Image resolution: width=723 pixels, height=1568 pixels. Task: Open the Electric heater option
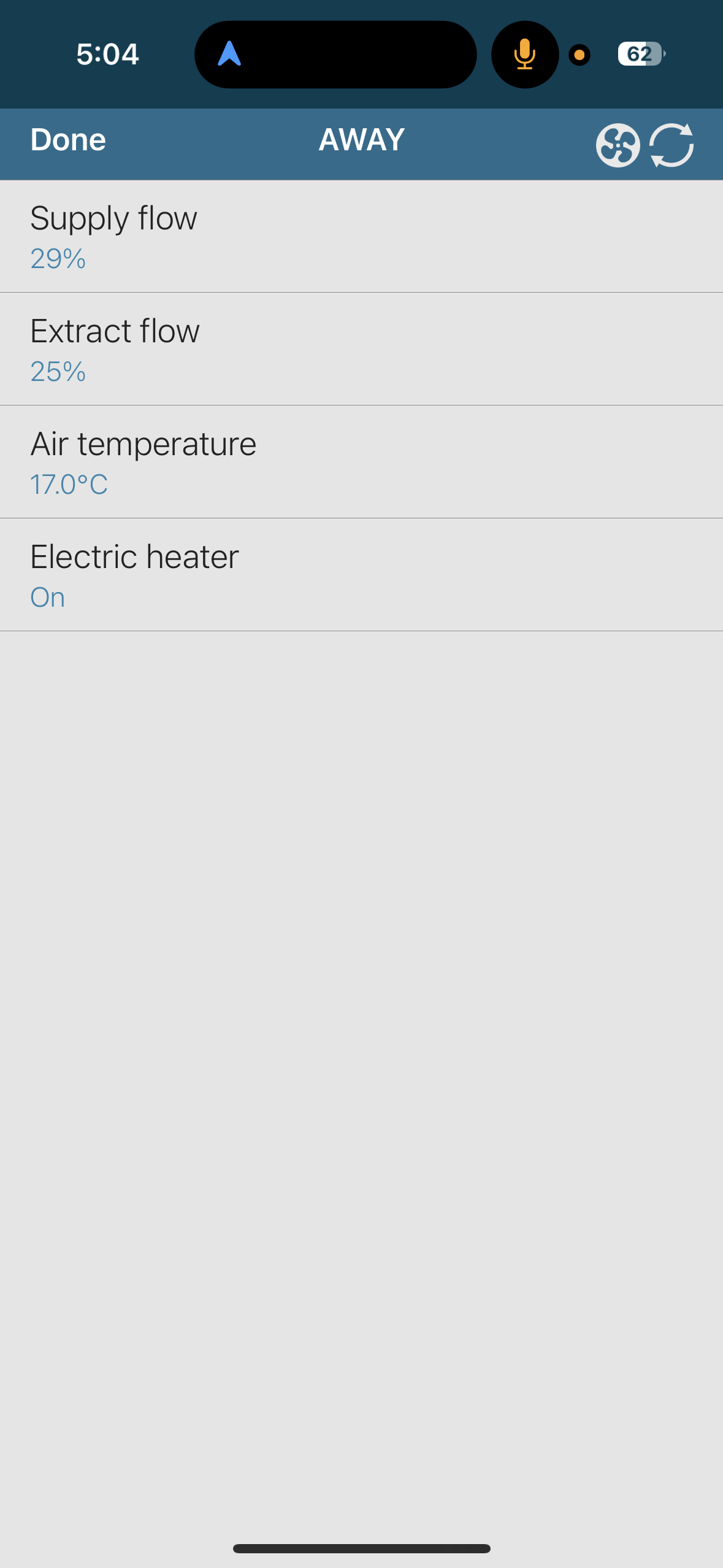pos(361,575)
